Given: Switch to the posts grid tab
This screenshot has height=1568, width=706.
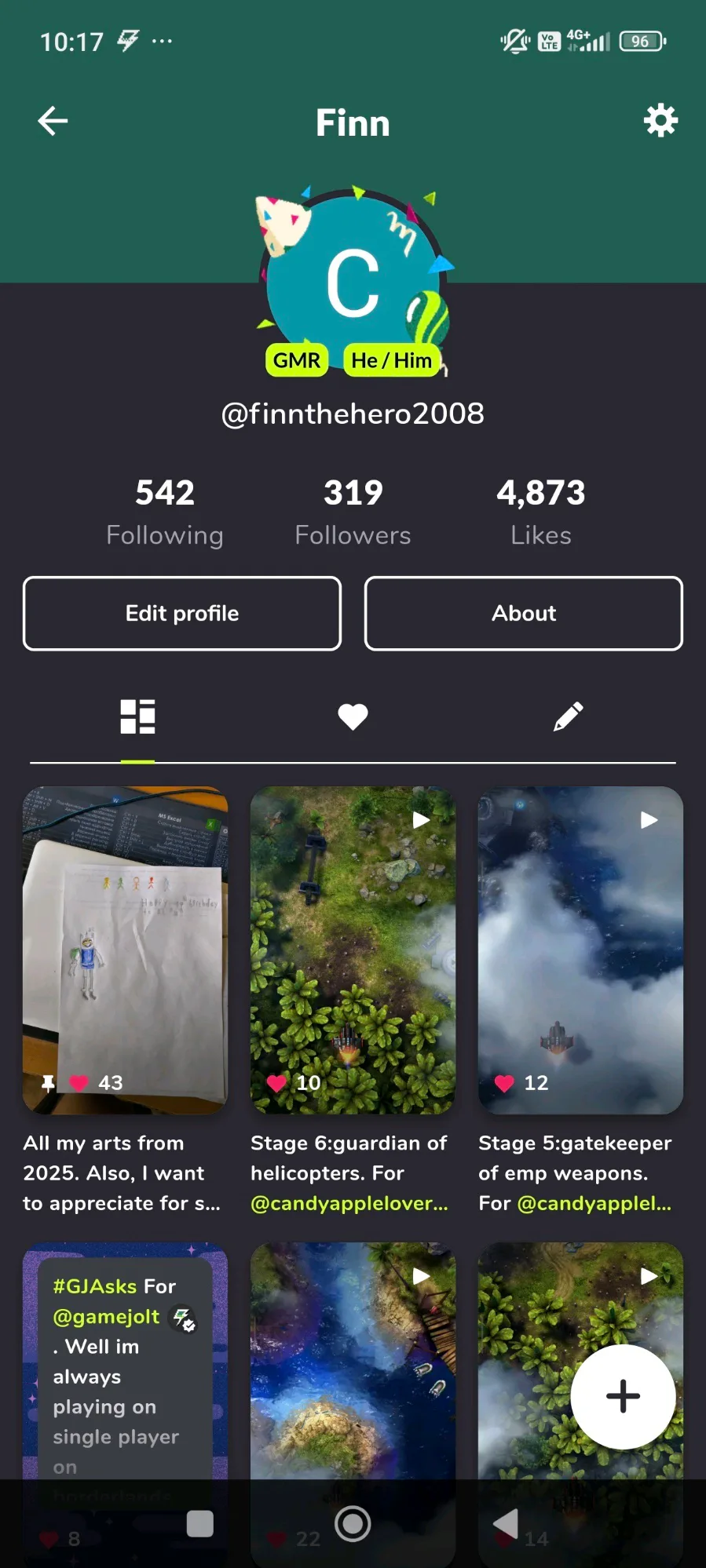Looking at the screenshot, I should point(137,717).
